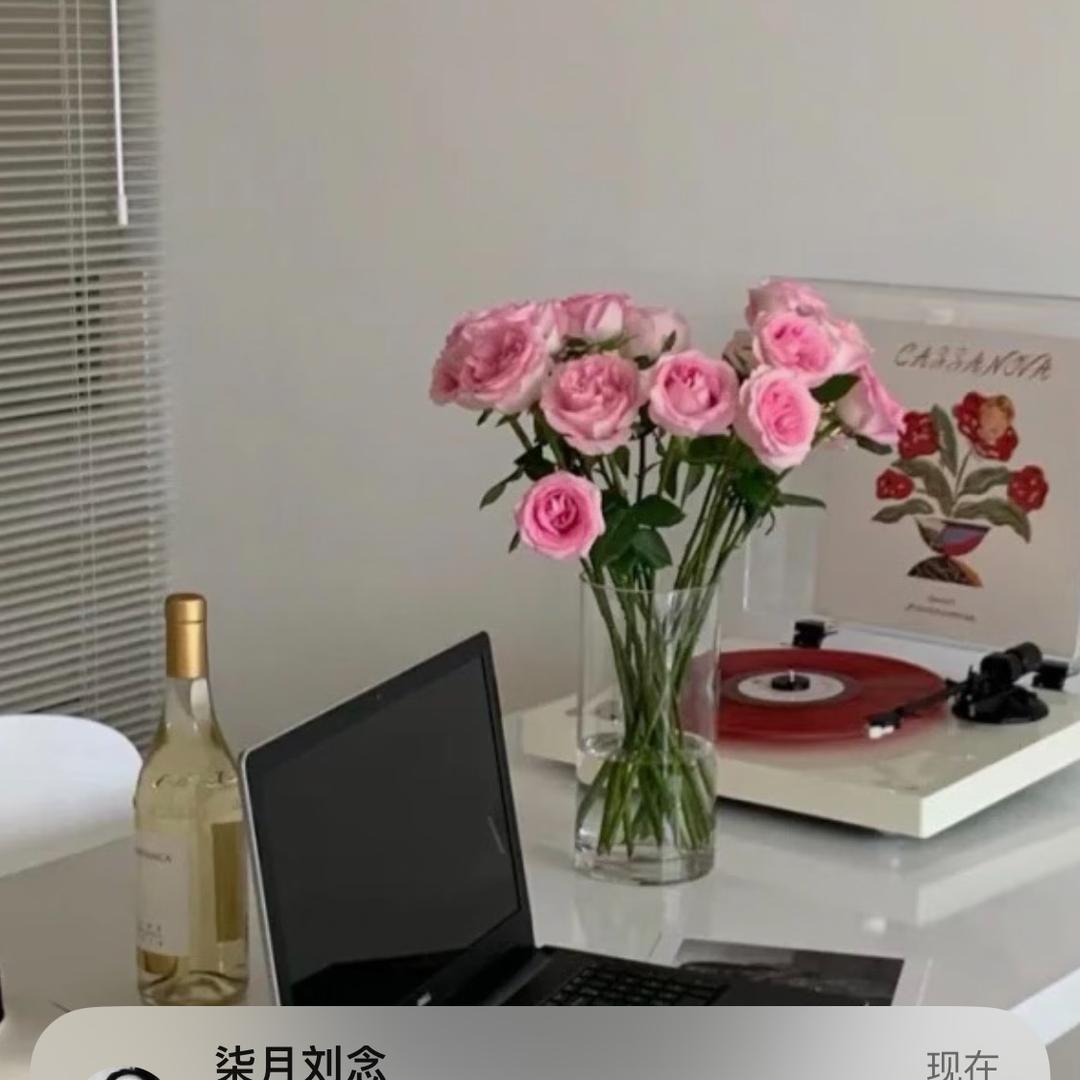Open the notification from 柒月刘念

point(539,1044)
